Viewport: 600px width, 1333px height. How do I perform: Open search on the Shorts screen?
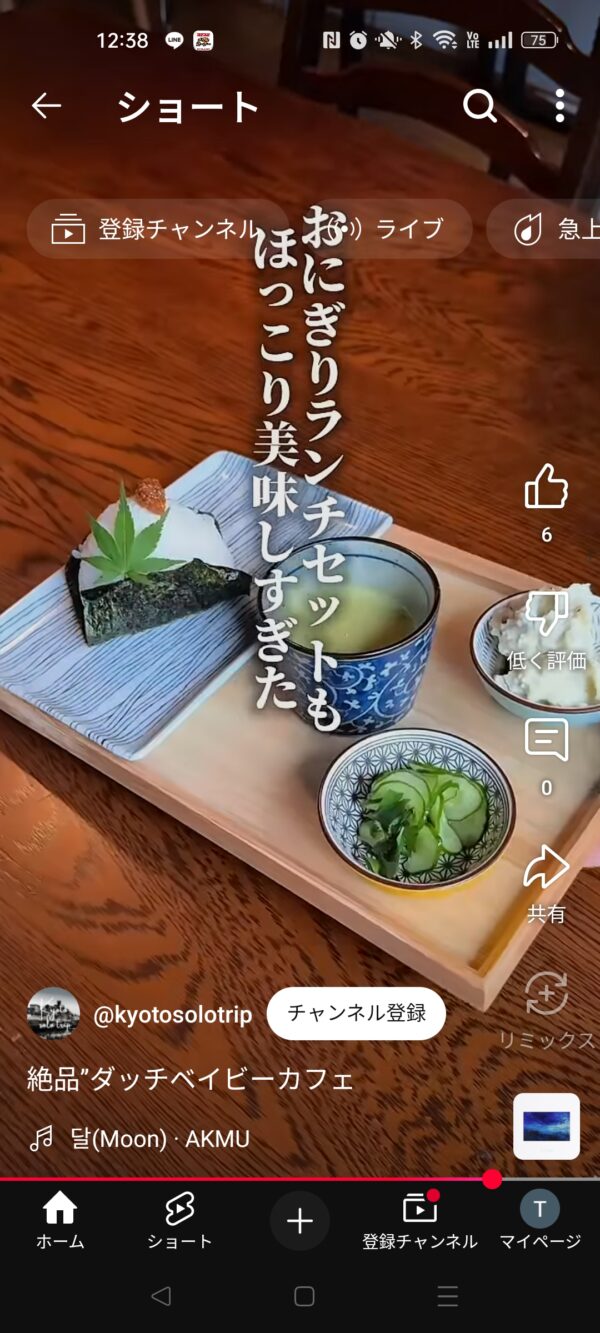point(480,106)
